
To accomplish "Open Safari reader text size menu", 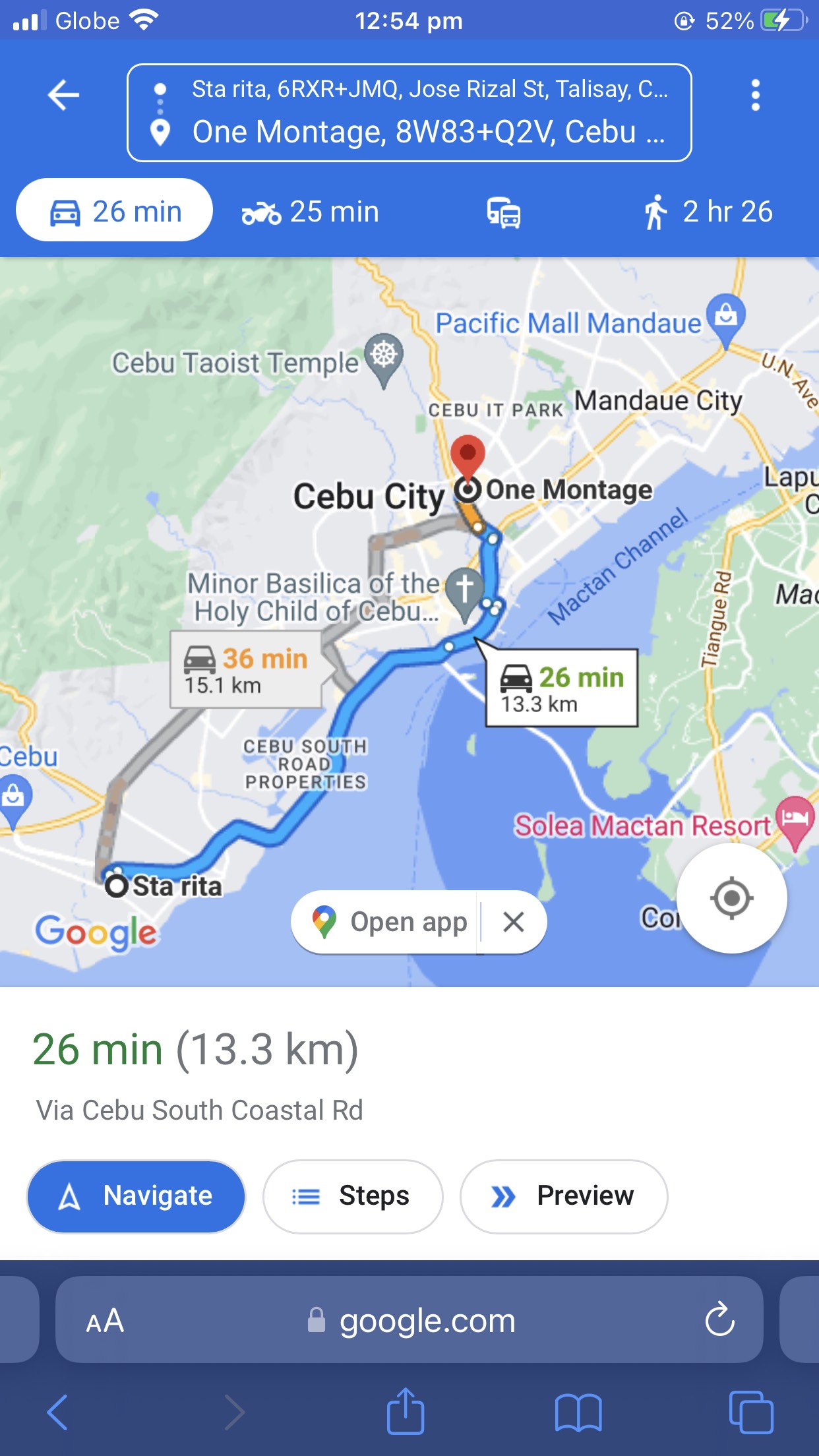I will click(x=105, y=1320).
